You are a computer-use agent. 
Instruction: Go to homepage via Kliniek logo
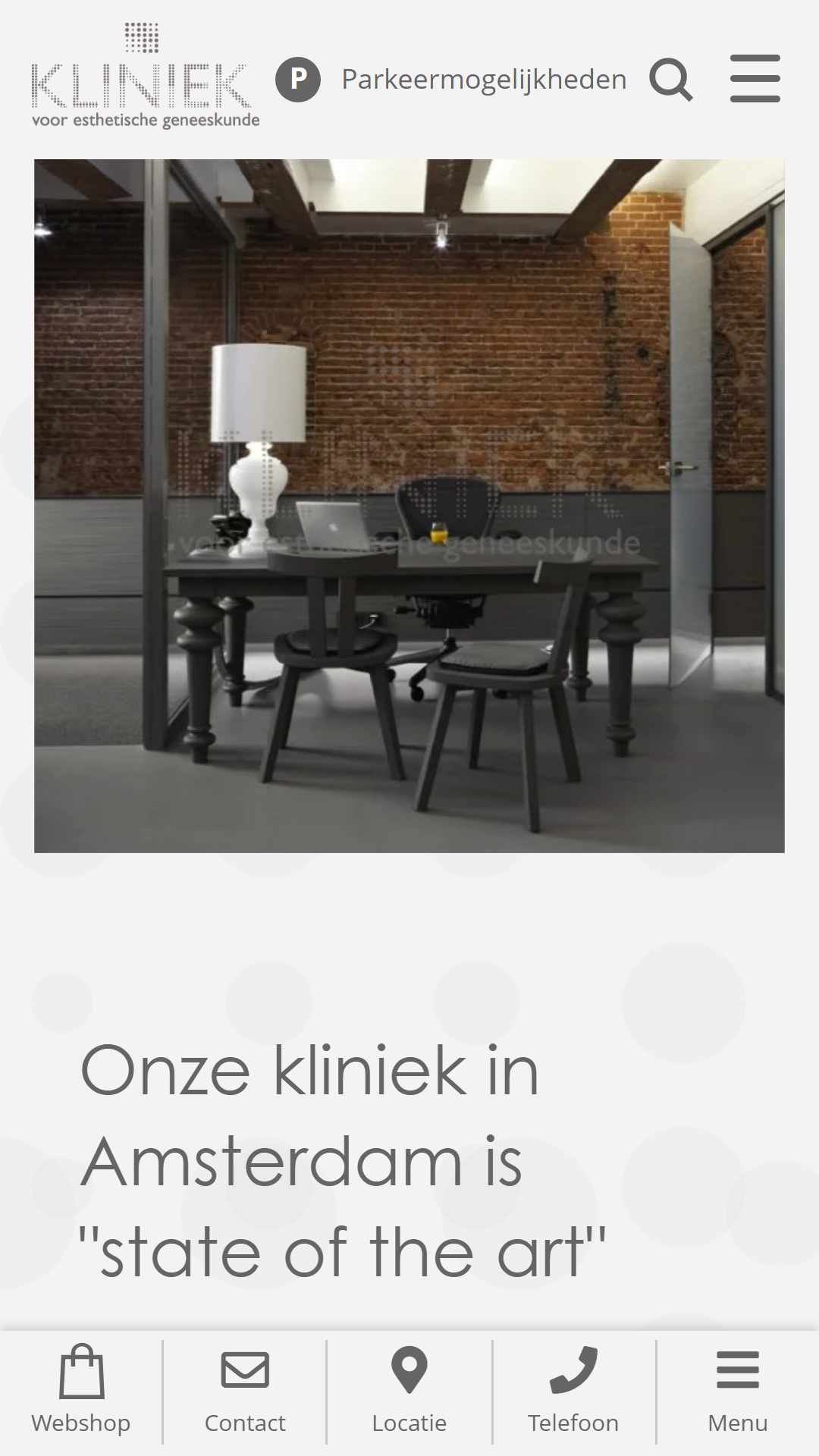pos(144,77)
